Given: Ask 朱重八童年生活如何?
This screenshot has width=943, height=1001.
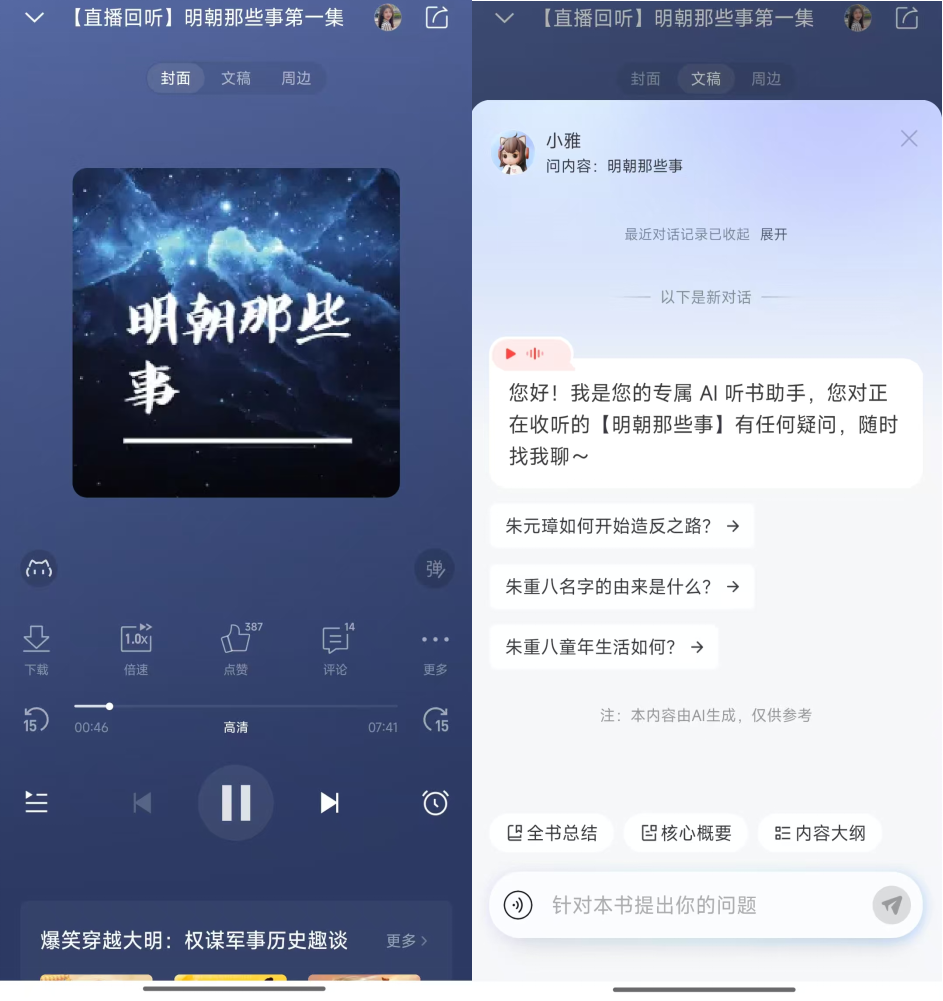Looking at the screenshot, I should click(603, 647).
